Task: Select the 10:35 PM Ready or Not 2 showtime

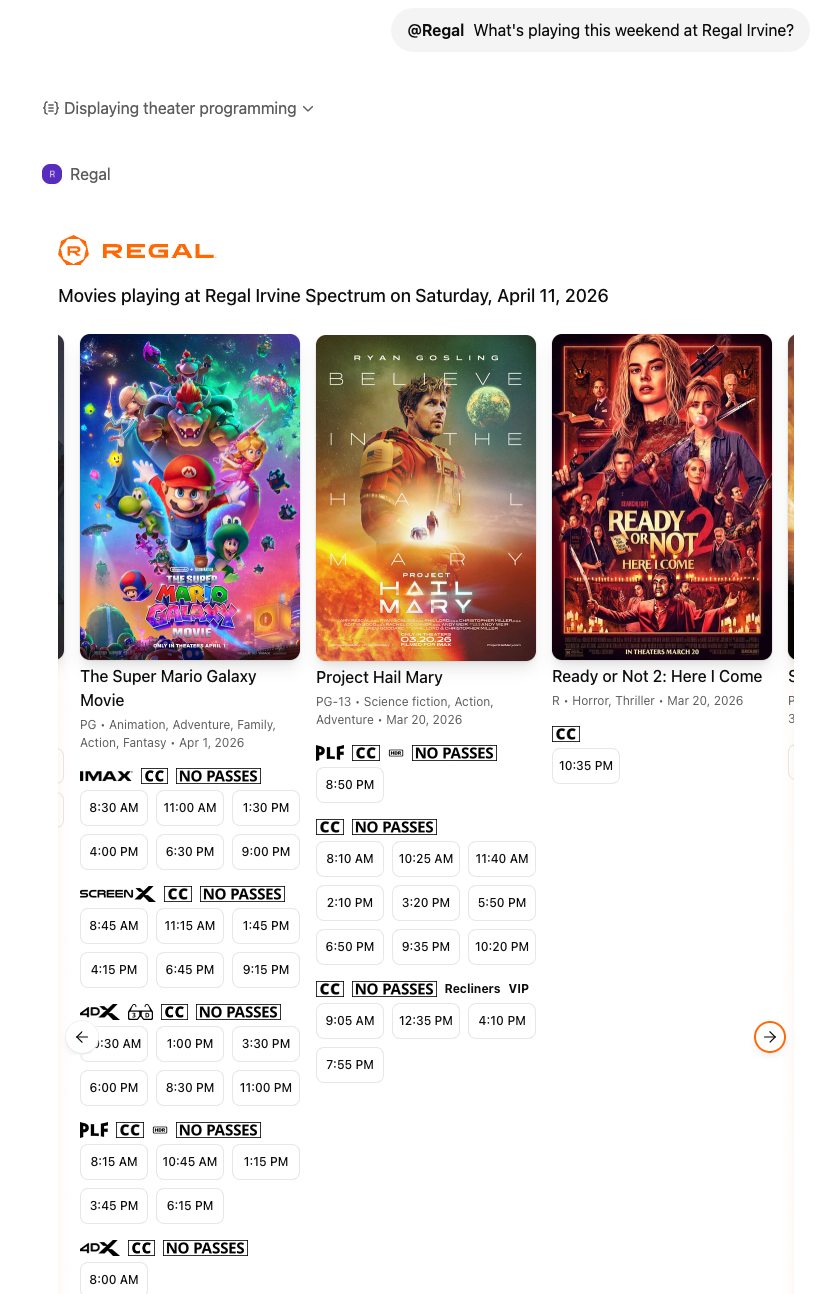Action: (586, 766)
